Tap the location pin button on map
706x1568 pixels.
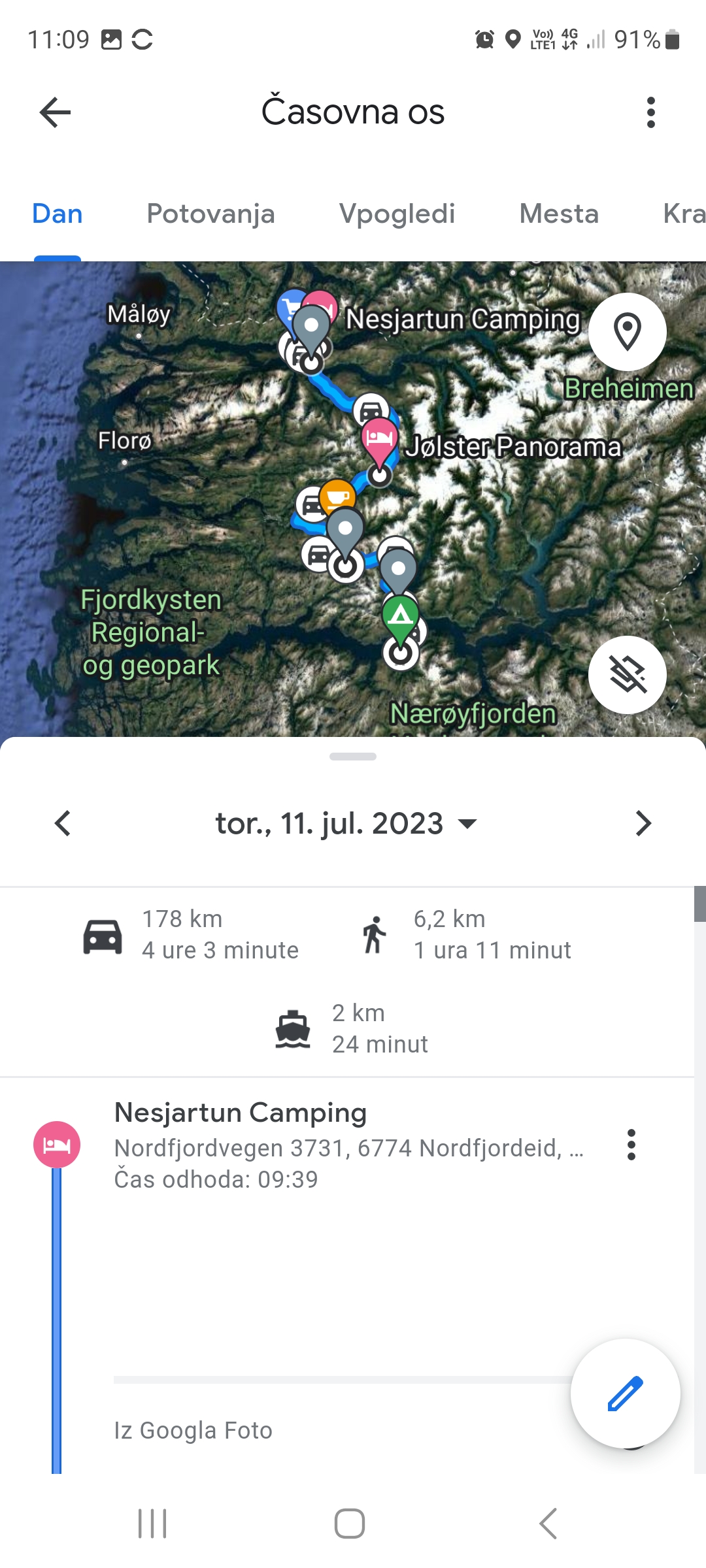click(x=627, y=332)
